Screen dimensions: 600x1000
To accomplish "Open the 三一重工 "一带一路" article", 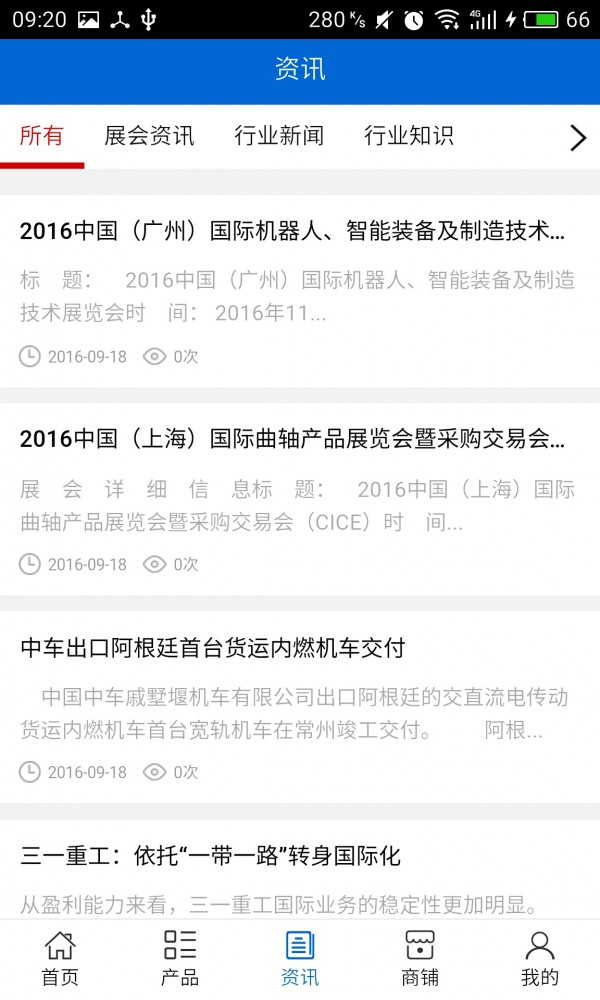I will click(210, 856).
